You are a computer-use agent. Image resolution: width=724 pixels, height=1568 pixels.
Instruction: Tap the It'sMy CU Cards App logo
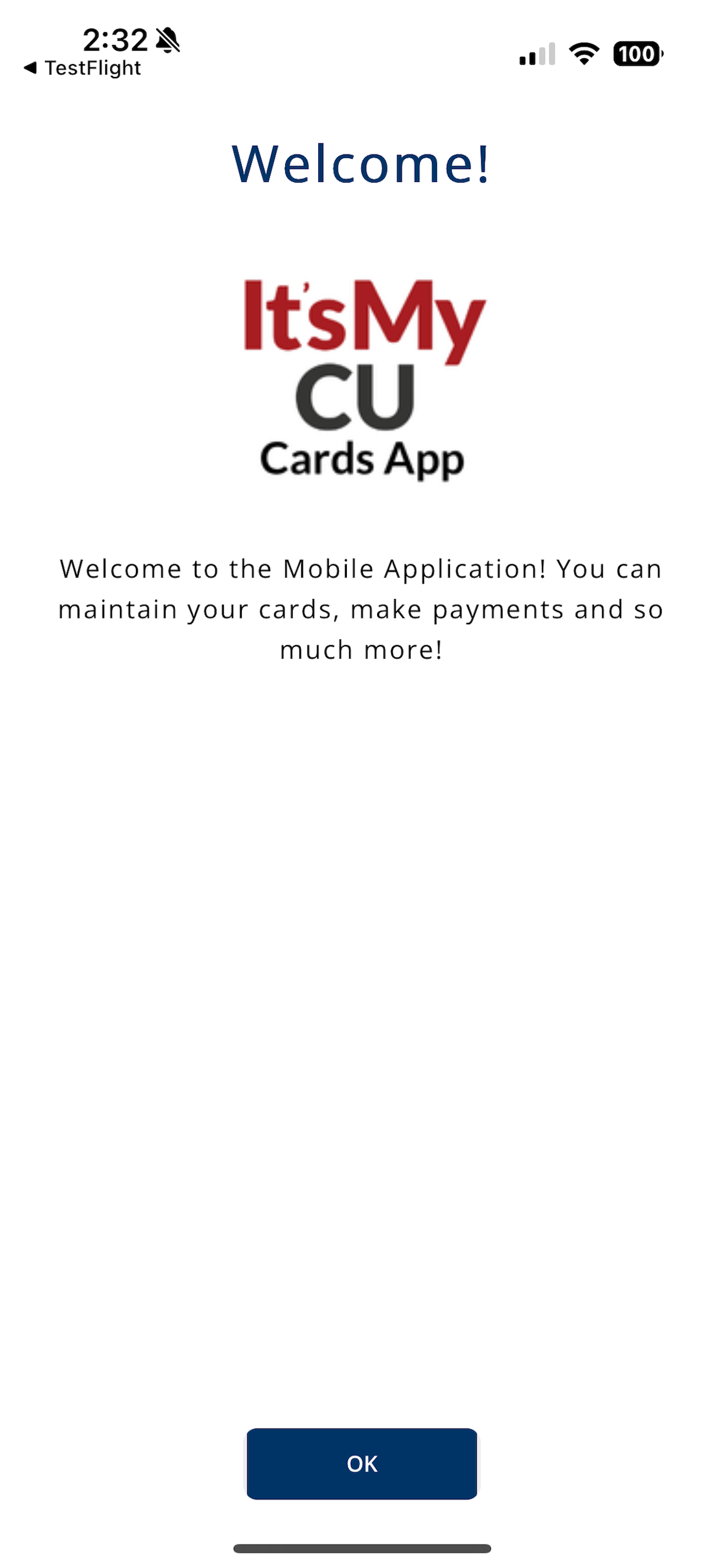tap(362, 374)
